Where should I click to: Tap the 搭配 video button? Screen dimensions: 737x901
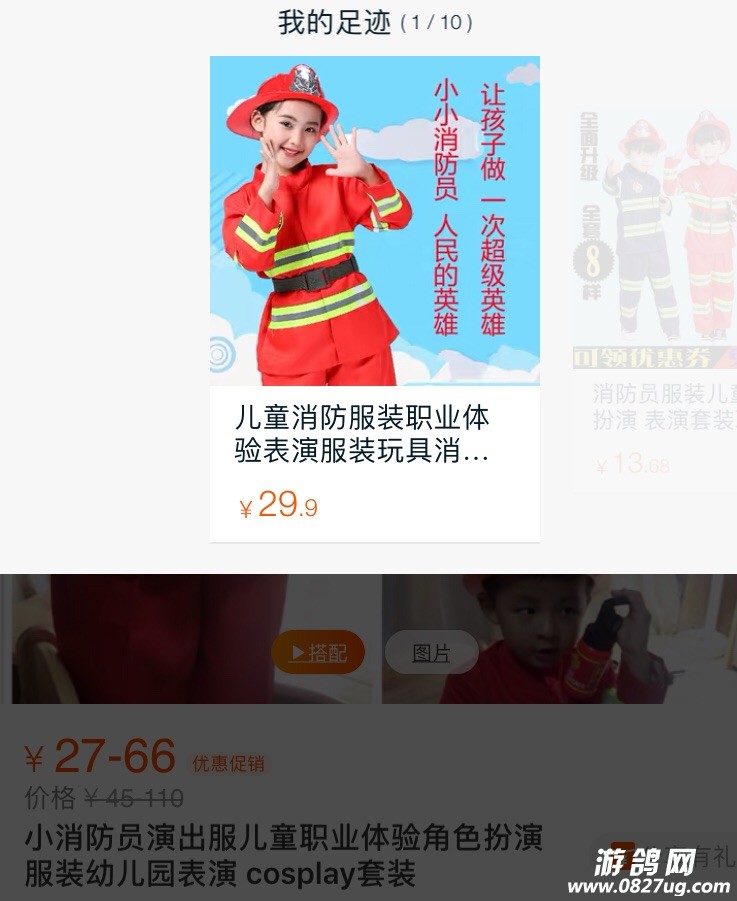318,653
